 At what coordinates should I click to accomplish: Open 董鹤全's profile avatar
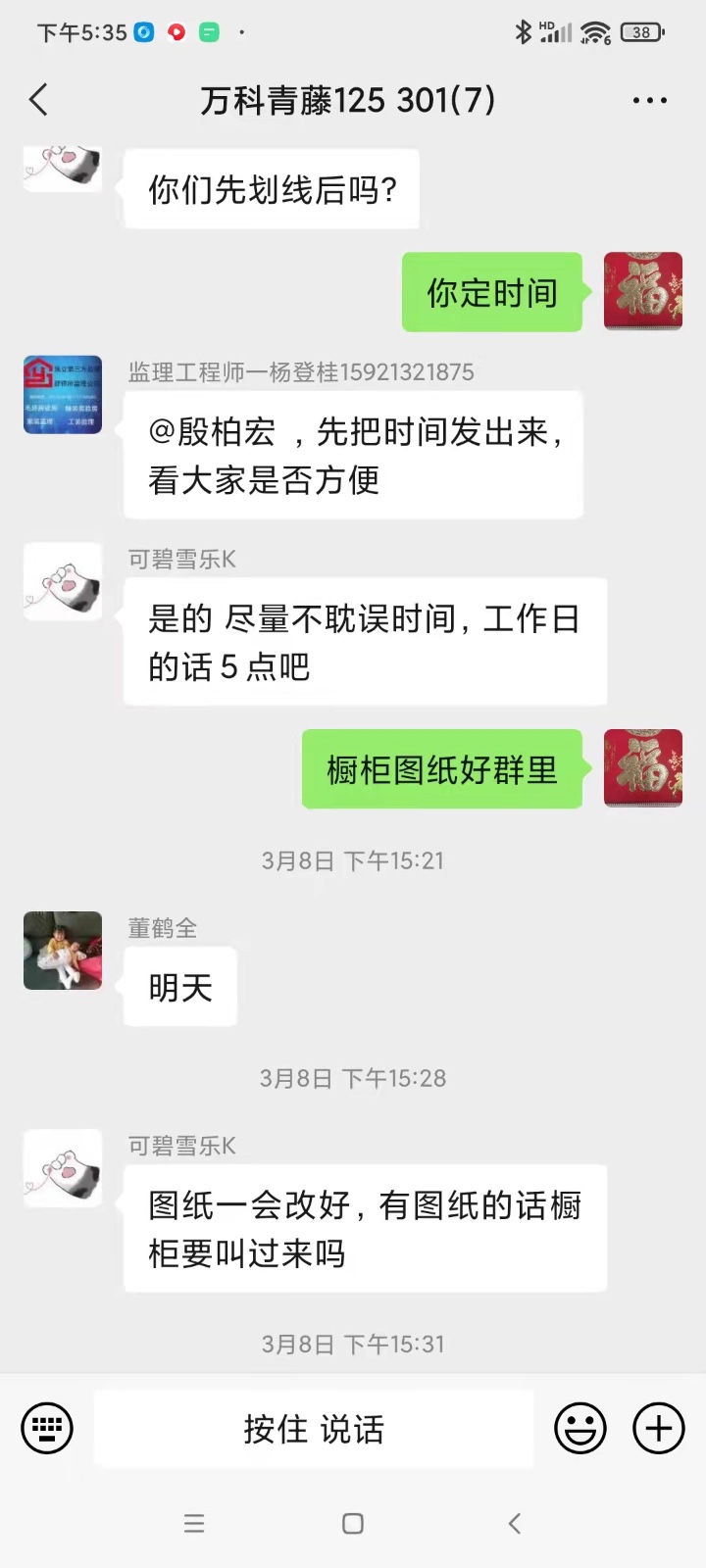pyautogui.click(x=63, y=951)
